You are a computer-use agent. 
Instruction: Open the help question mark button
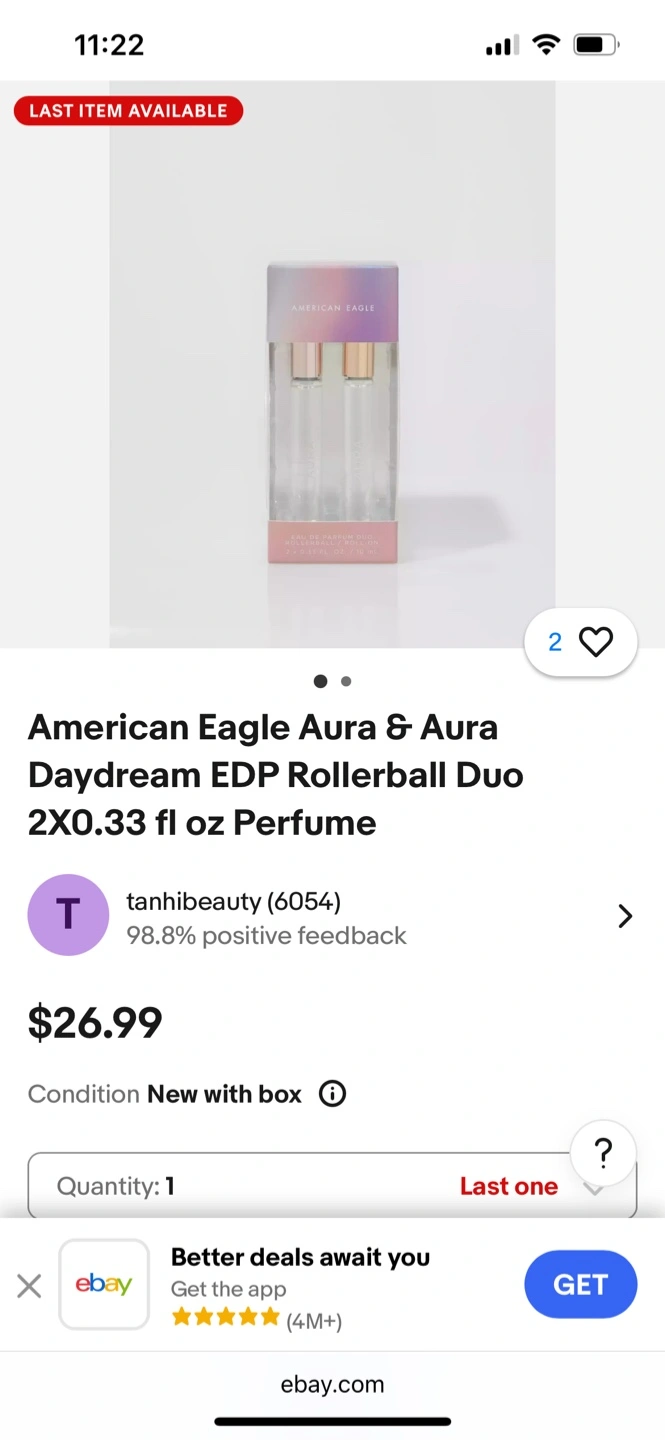point(603,1153)
